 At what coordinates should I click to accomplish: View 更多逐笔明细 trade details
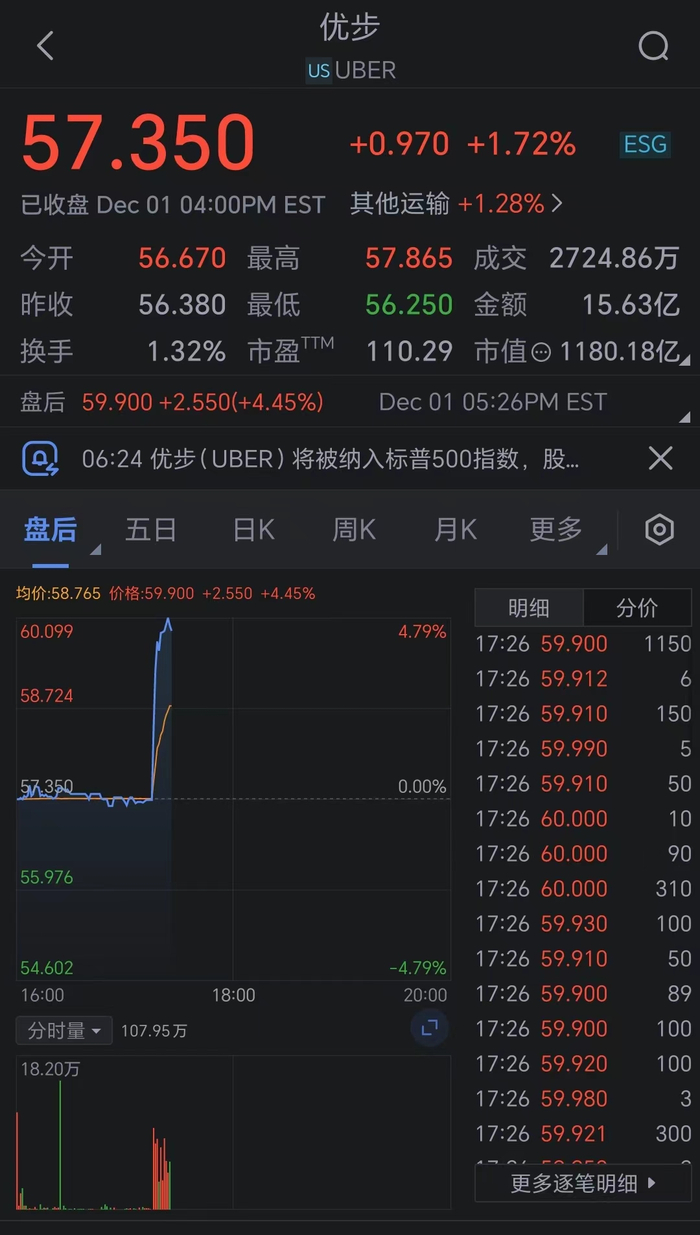(583, 1184)
